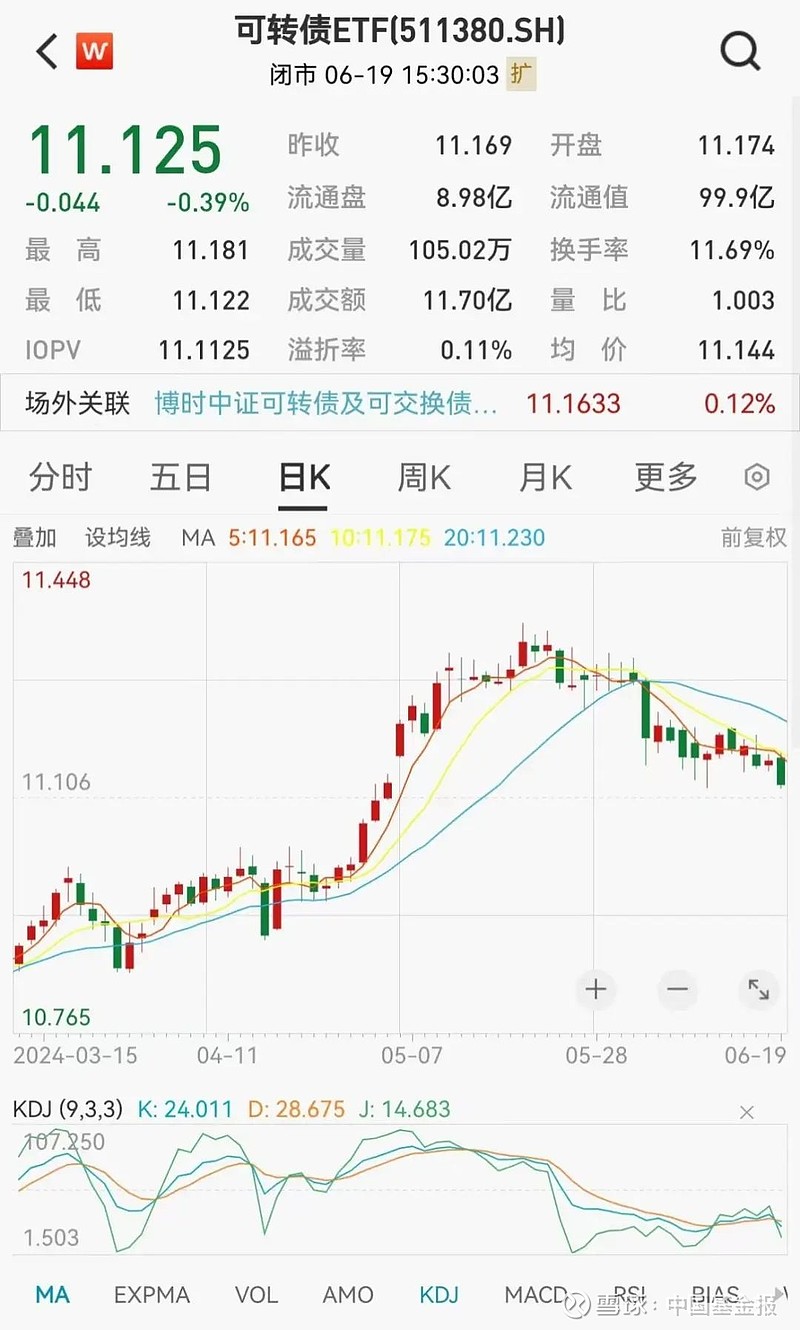
Task: Toggle 前复权 adjustment mode
Action: click(752, 537)
